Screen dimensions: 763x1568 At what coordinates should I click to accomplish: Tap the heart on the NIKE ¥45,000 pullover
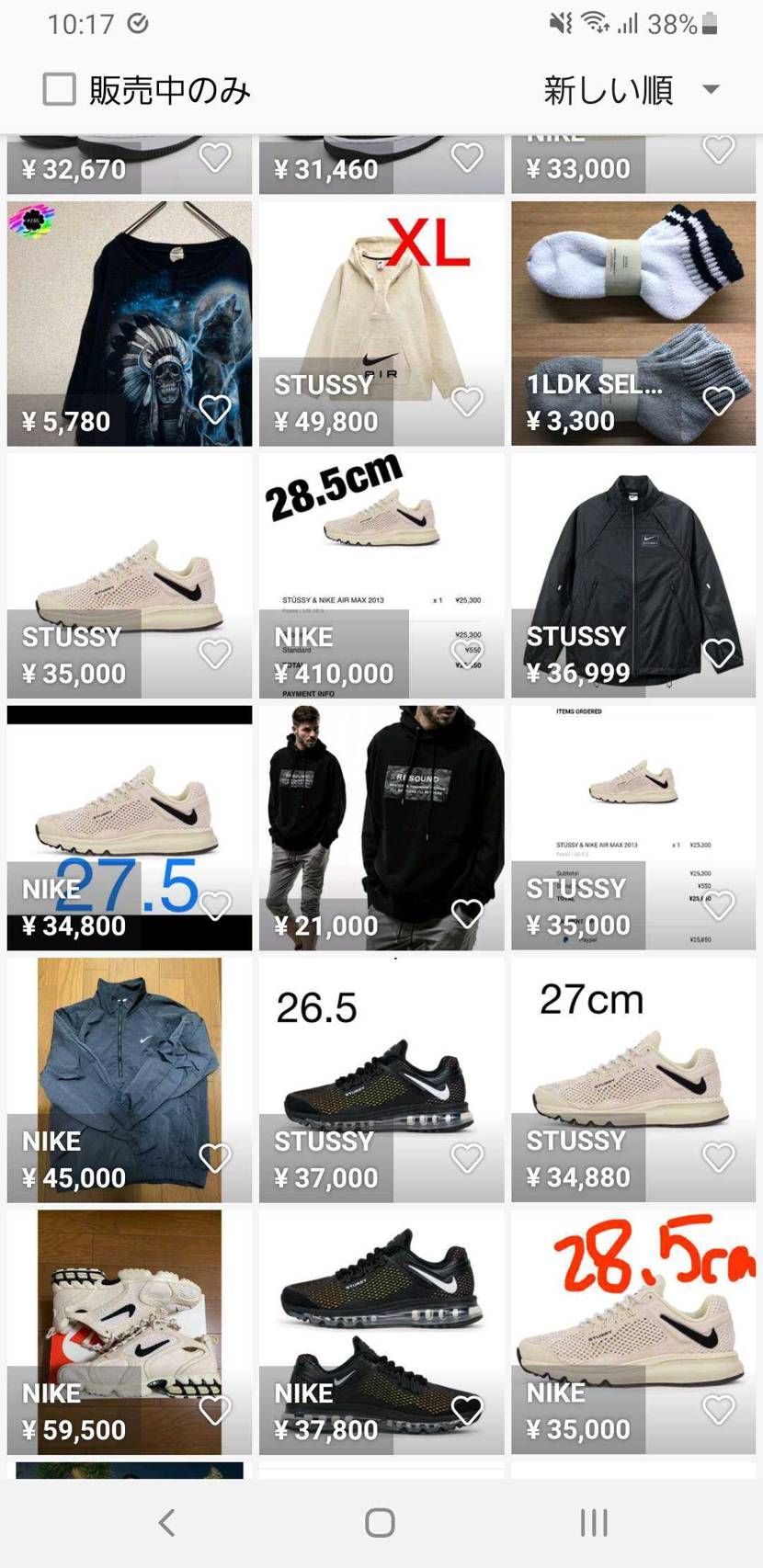click(x=215, y=1158)
